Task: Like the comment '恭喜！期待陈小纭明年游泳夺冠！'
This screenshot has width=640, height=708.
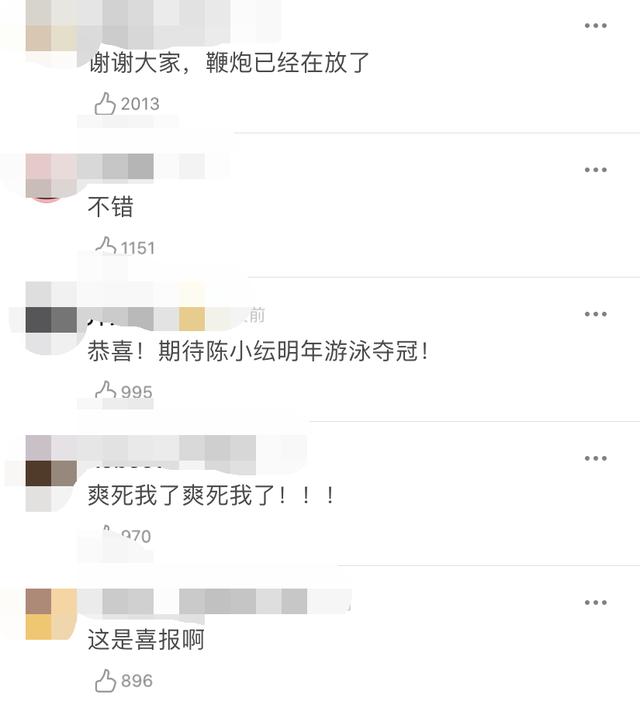Action: 105,391
